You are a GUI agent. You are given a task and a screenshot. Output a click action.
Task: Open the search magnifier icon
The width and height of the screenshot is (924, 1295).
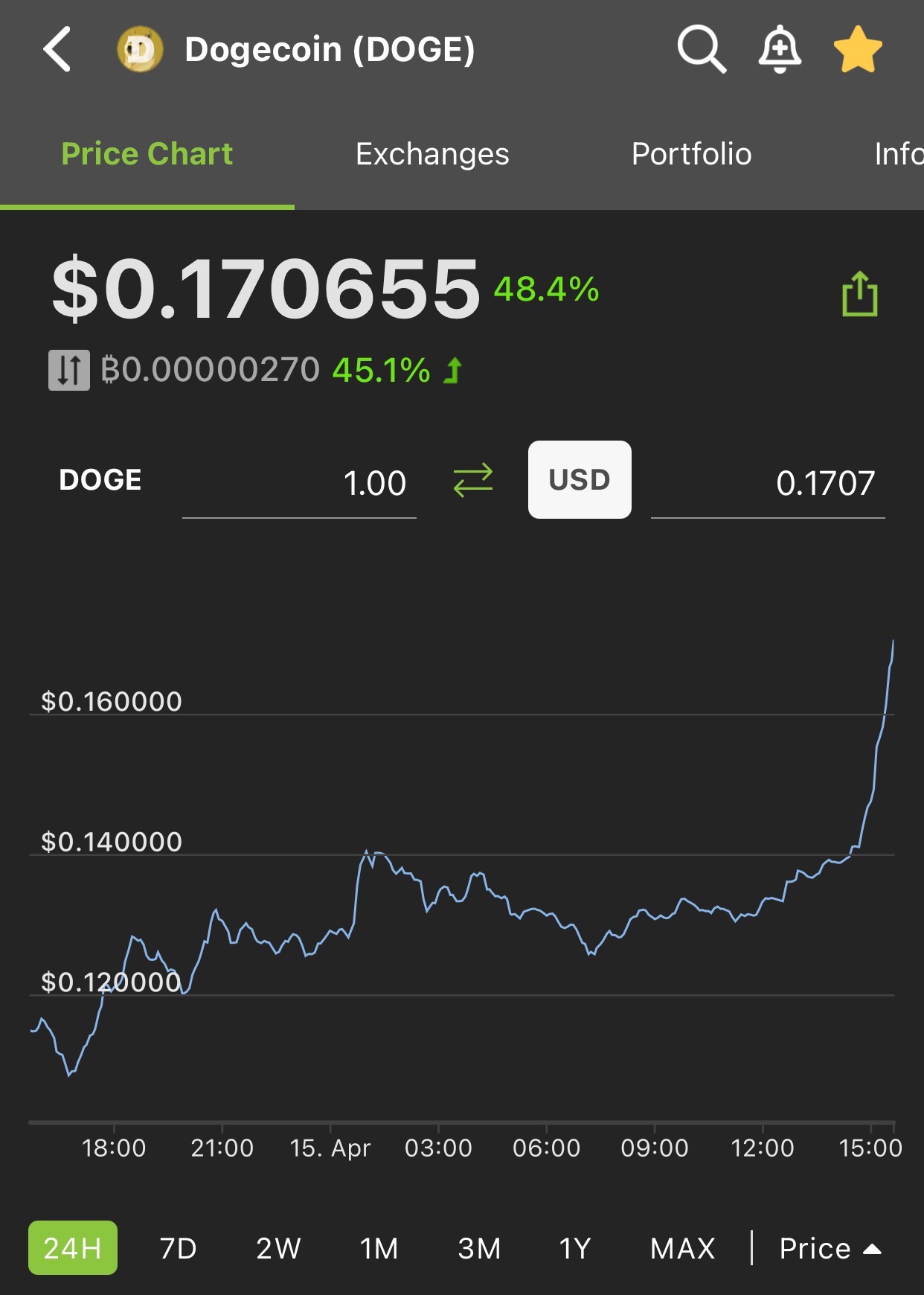[702, 49]
